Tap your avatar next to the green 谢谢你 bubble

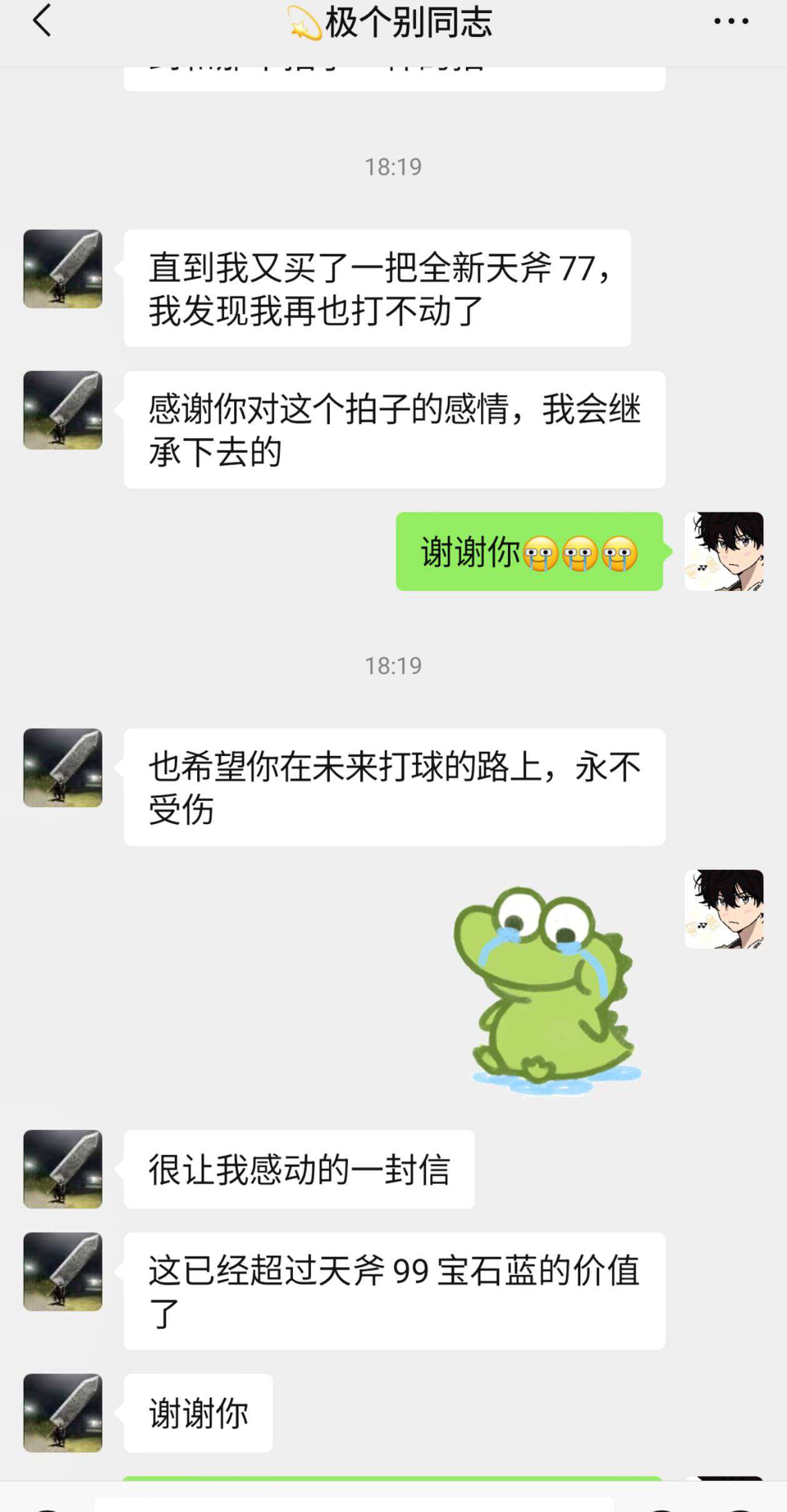pyautogui.click(x=723, y=552)
